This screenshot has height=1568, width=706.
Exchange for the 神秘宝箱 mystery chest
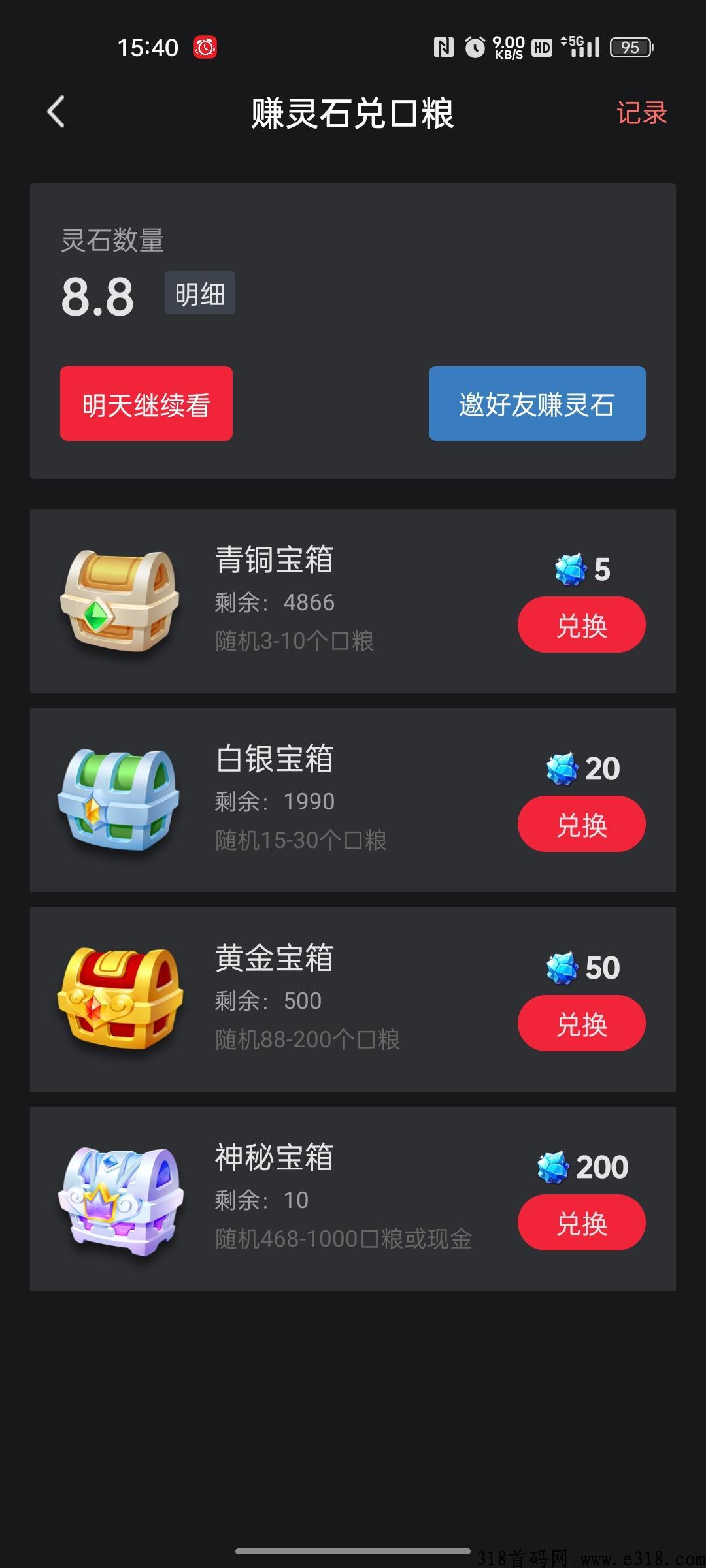point(581,1222)
